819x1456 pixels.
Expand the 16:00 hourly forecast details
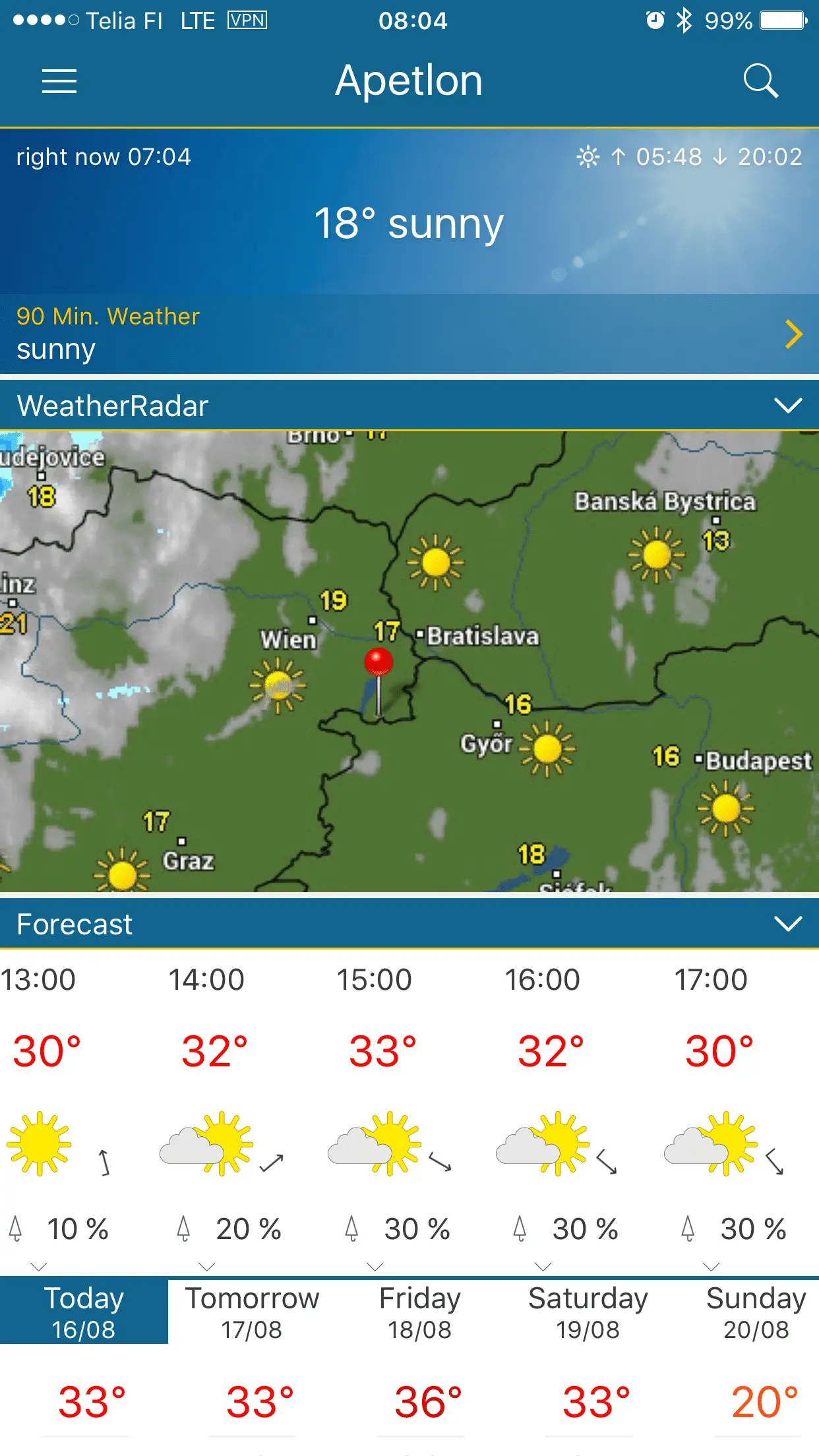(x=543, y=1267)
